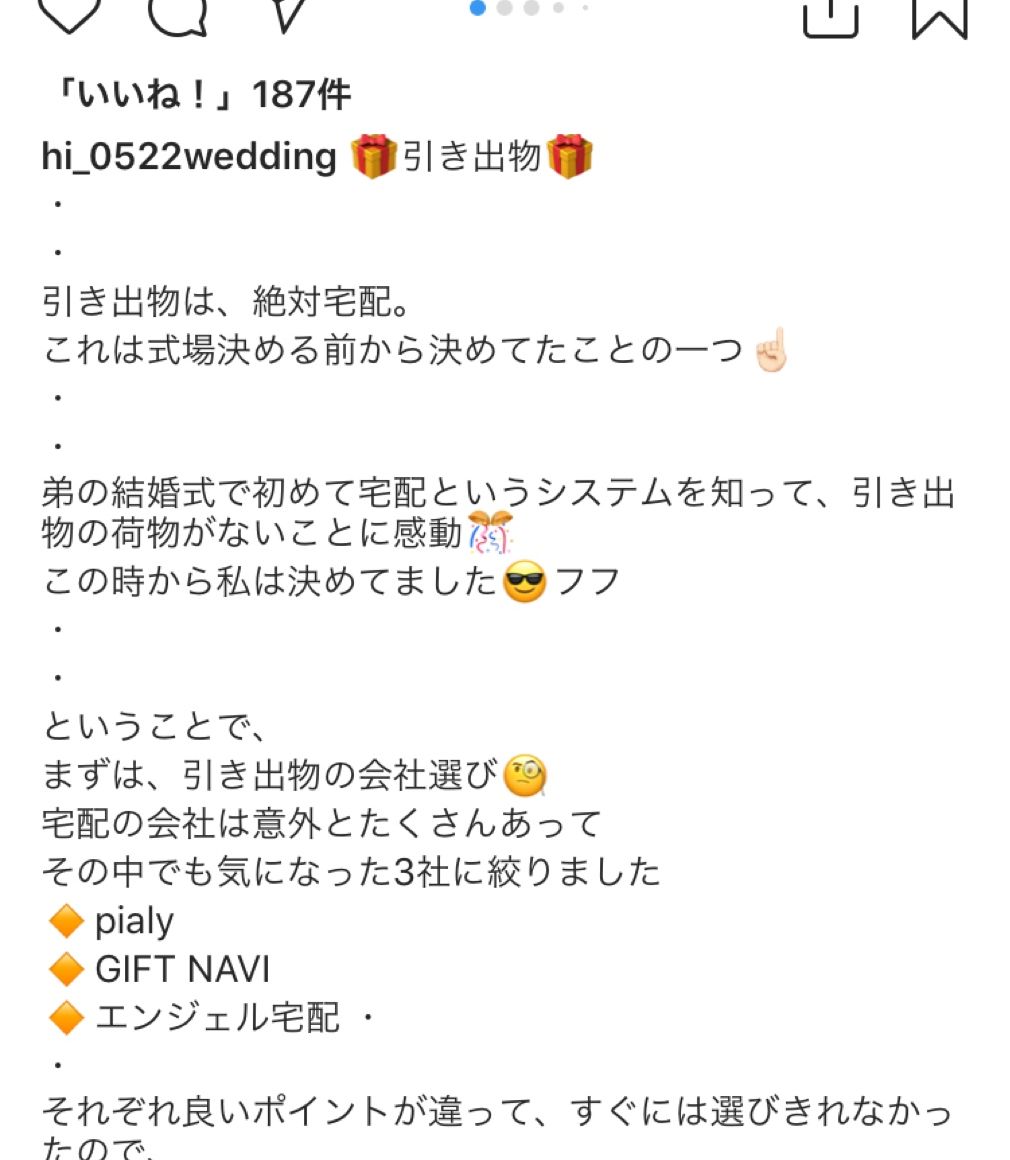
Task: Tap the share/export arrow icon
Action: (830, 14)
